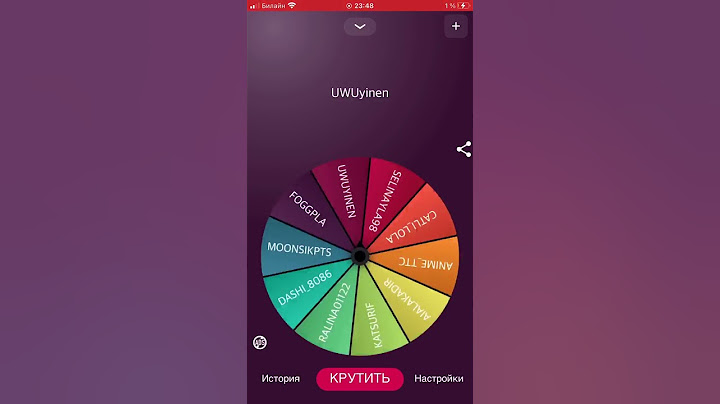Tap the small round icon beside the wheel
Viewport: 720px width, 404px height.
click(259, 342)
